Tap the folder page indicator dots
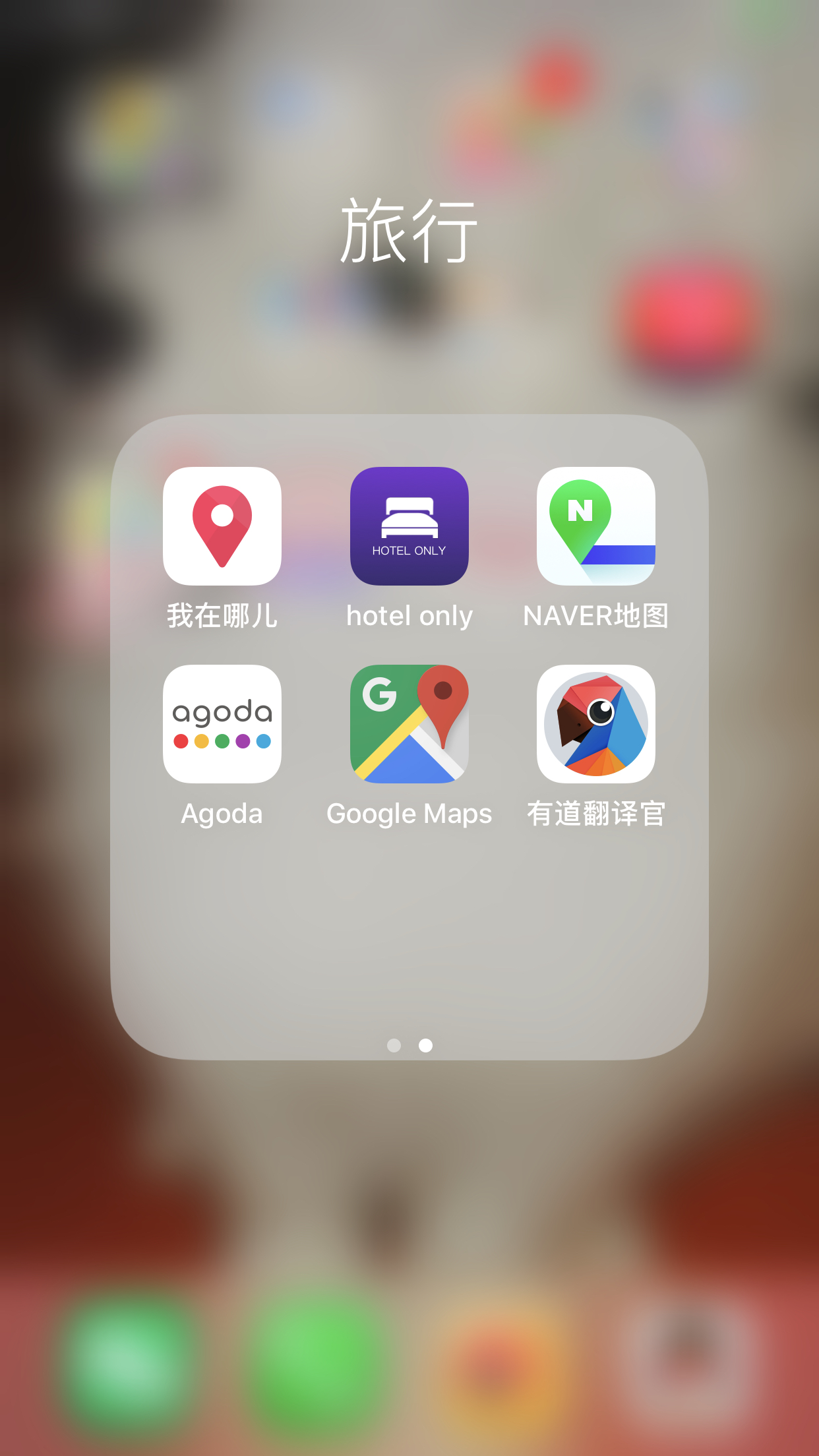 pos(409,1045)
